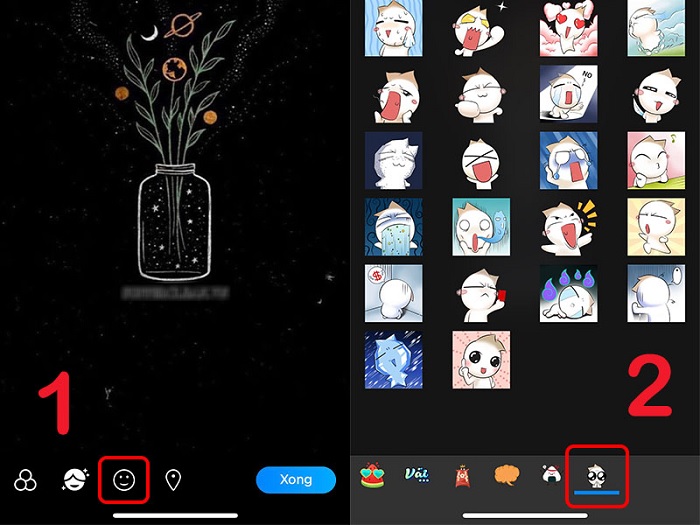Pick the heart-eyes sticker

pos(568,27)
